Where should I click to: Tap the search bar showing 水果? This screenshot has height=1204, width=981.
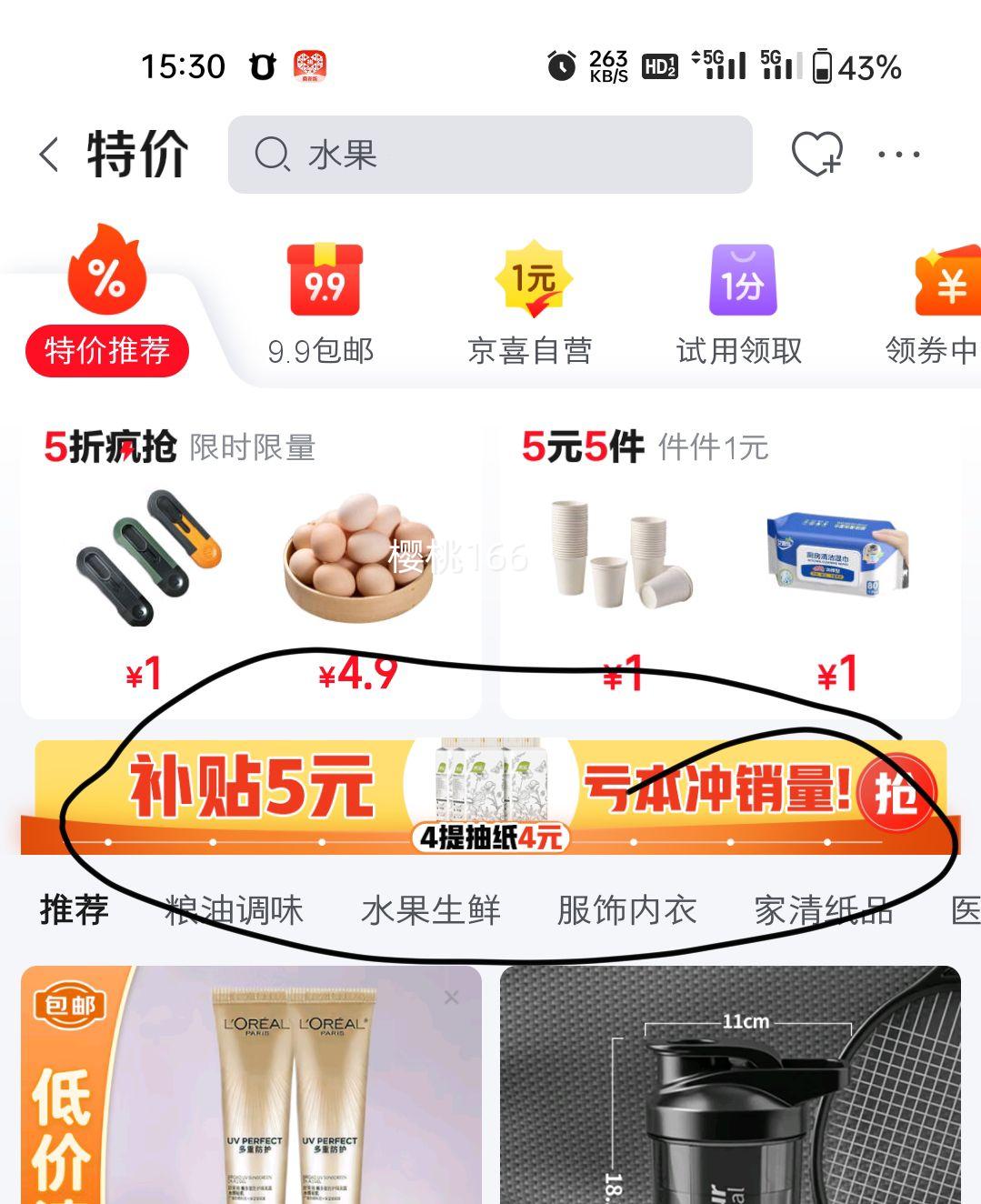(491, 156)
